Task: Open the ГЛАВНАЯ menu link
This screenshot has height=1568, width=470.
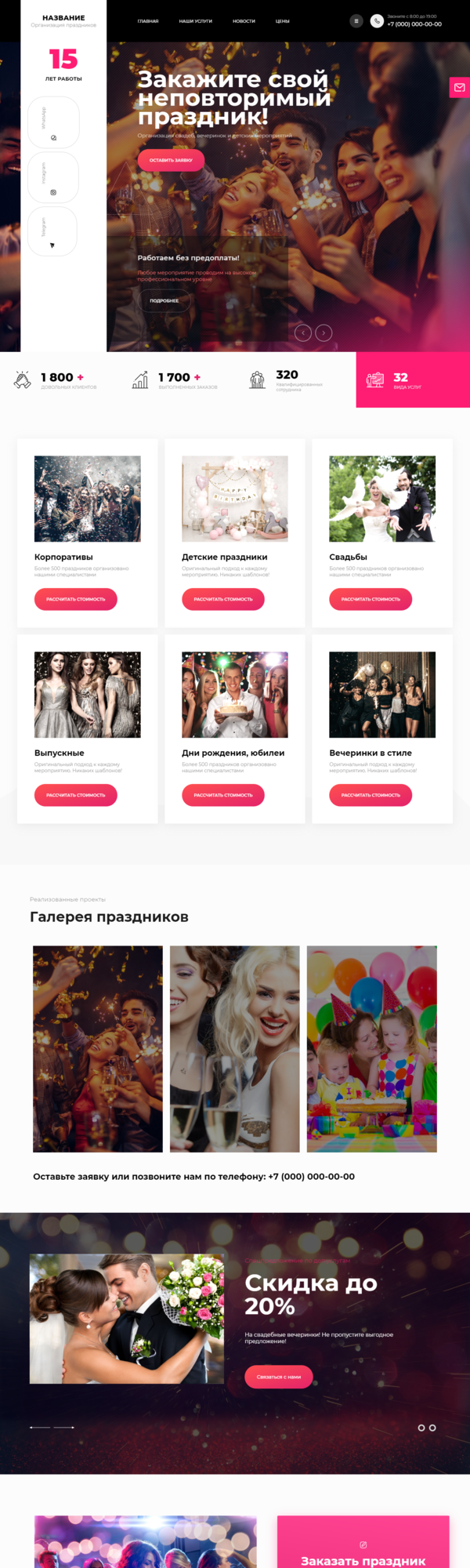Action: point(148,21)
